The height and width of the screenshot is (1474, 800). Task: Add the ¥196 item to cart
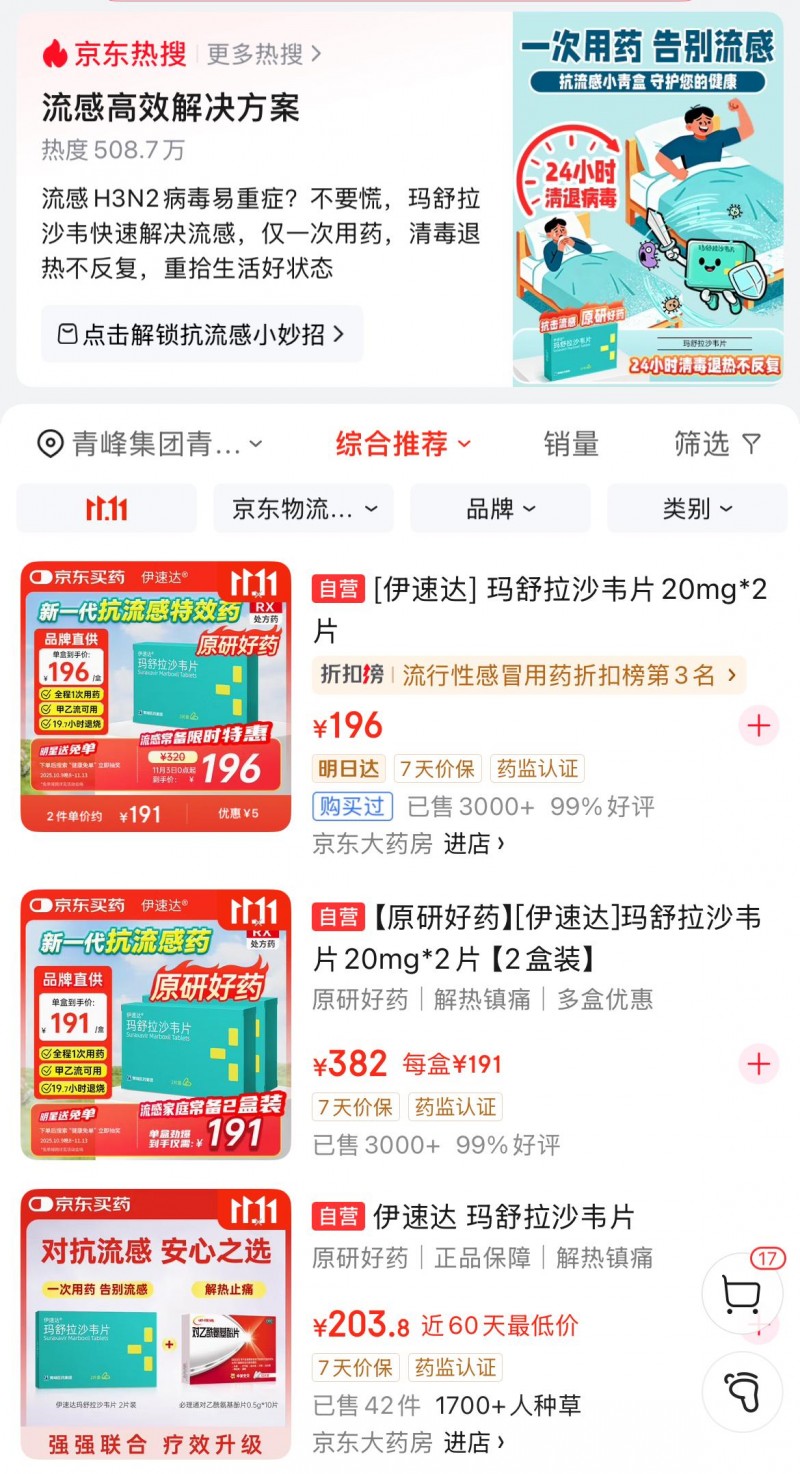click(x=758, y=725)
